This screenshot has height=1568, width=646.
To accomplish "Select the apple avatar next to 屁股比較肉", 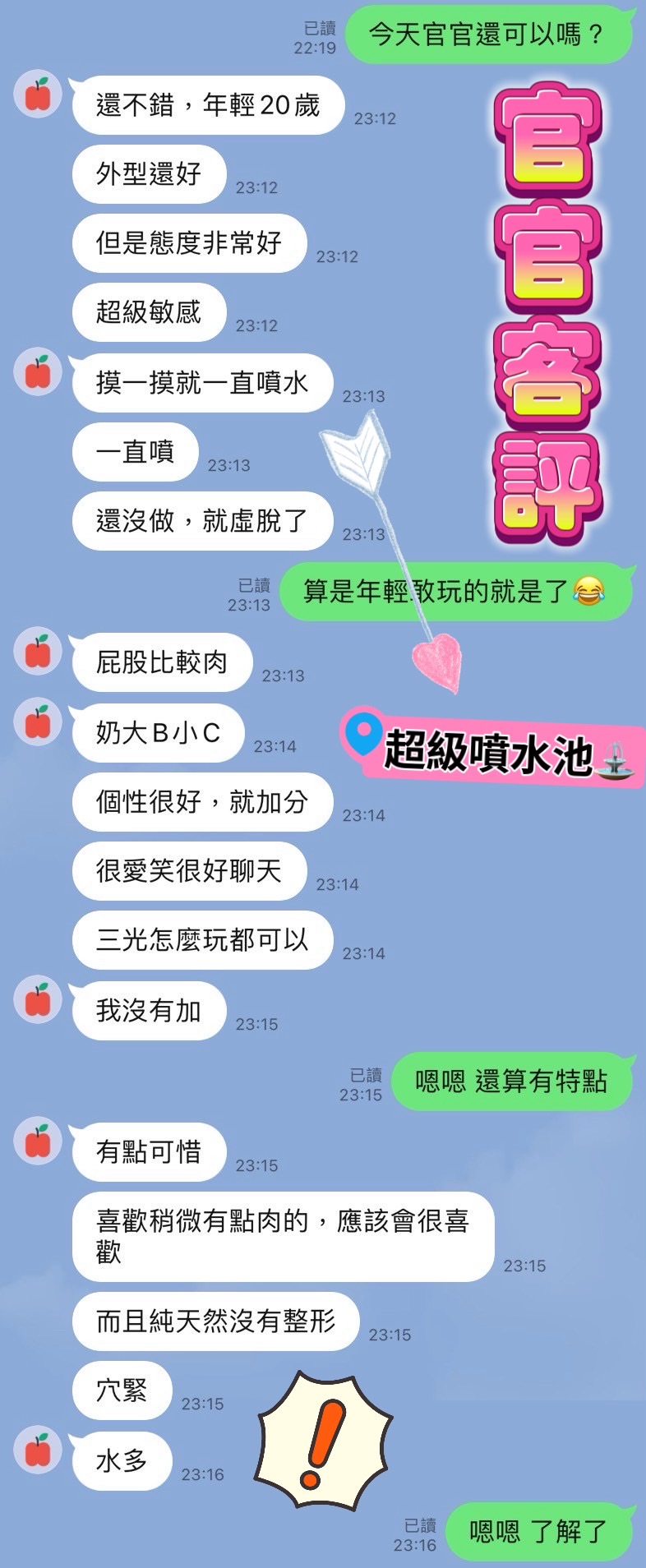I will point(37,649).
